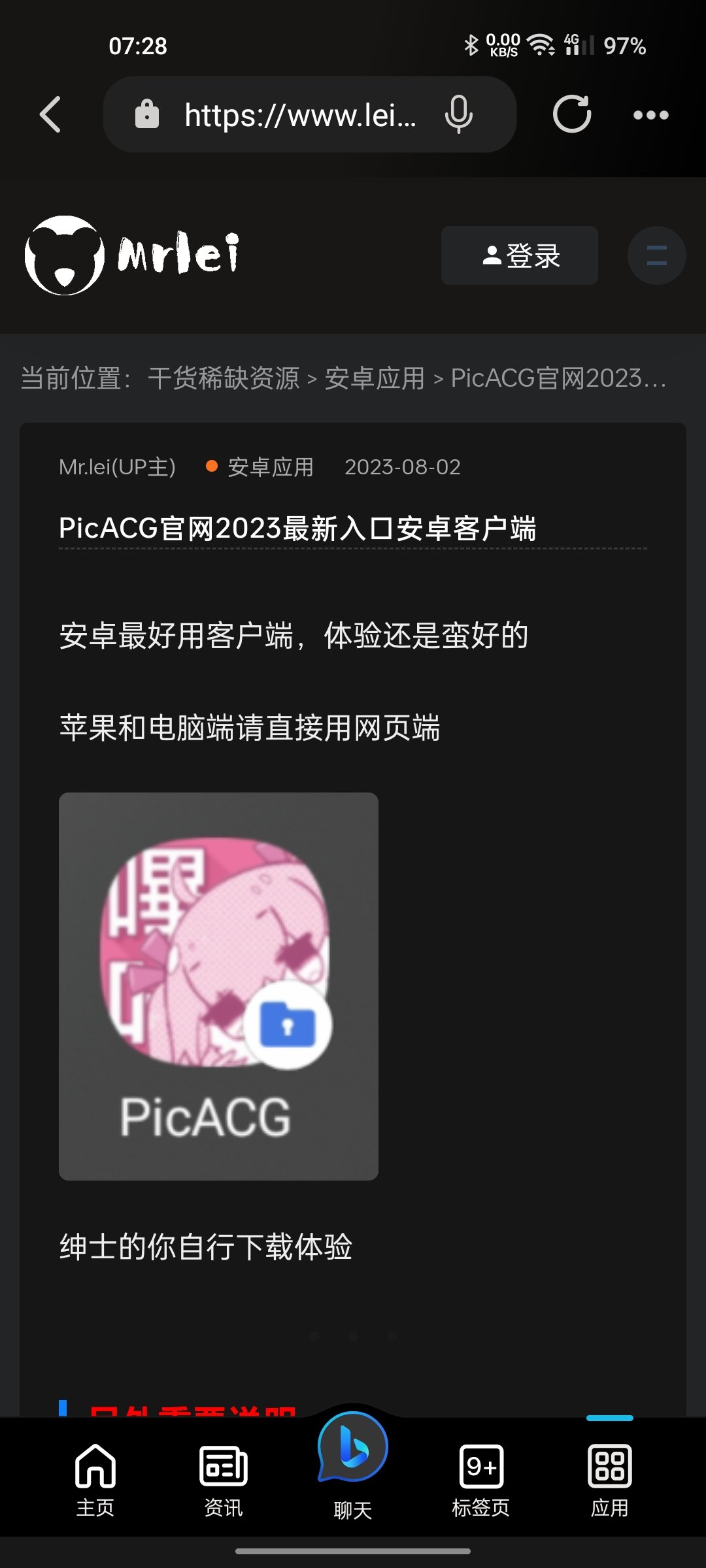Open 安卓应用 breadcrumb link
Viewport: 706px width, 1568px height.
(x=375, y=378)
